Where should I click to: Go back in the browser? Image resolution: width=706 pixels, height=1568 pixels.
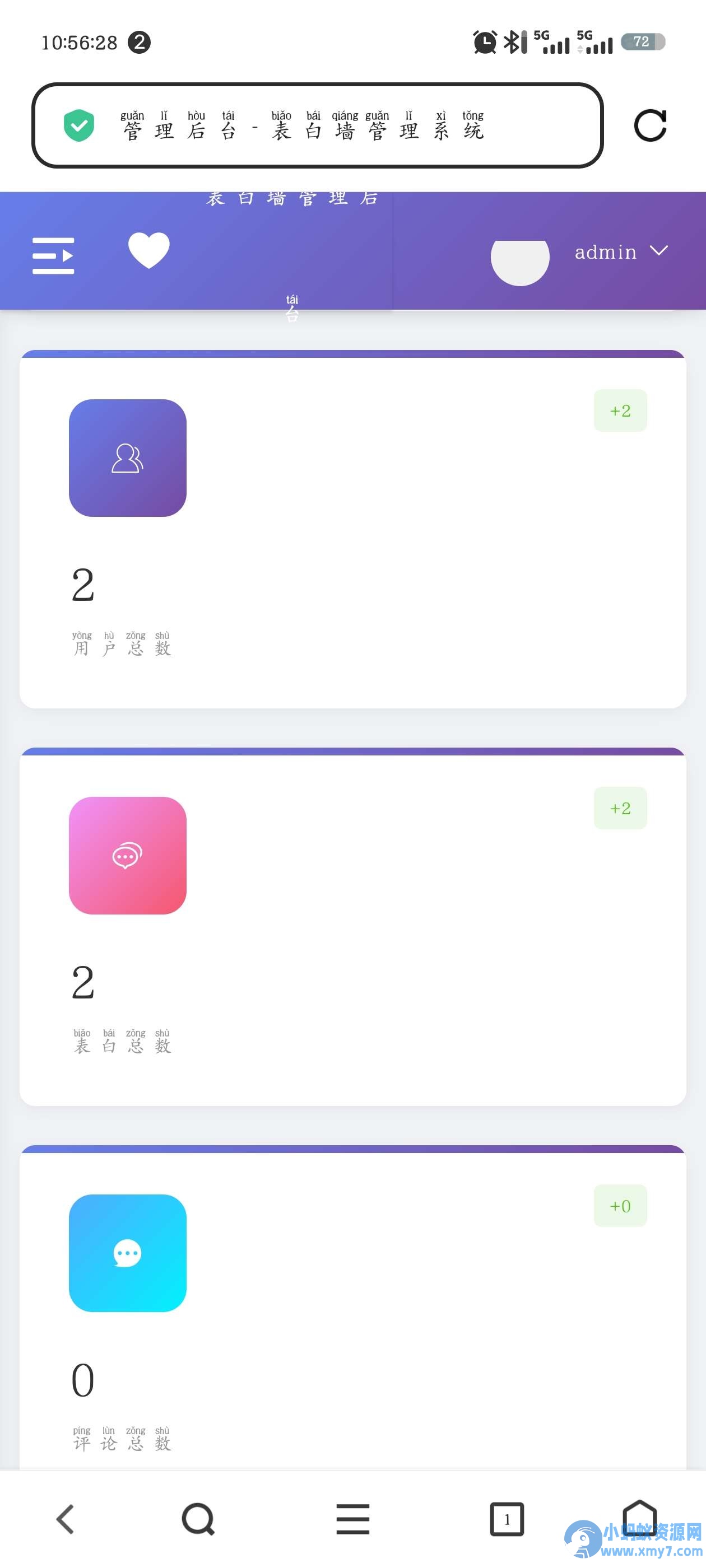65,1519
